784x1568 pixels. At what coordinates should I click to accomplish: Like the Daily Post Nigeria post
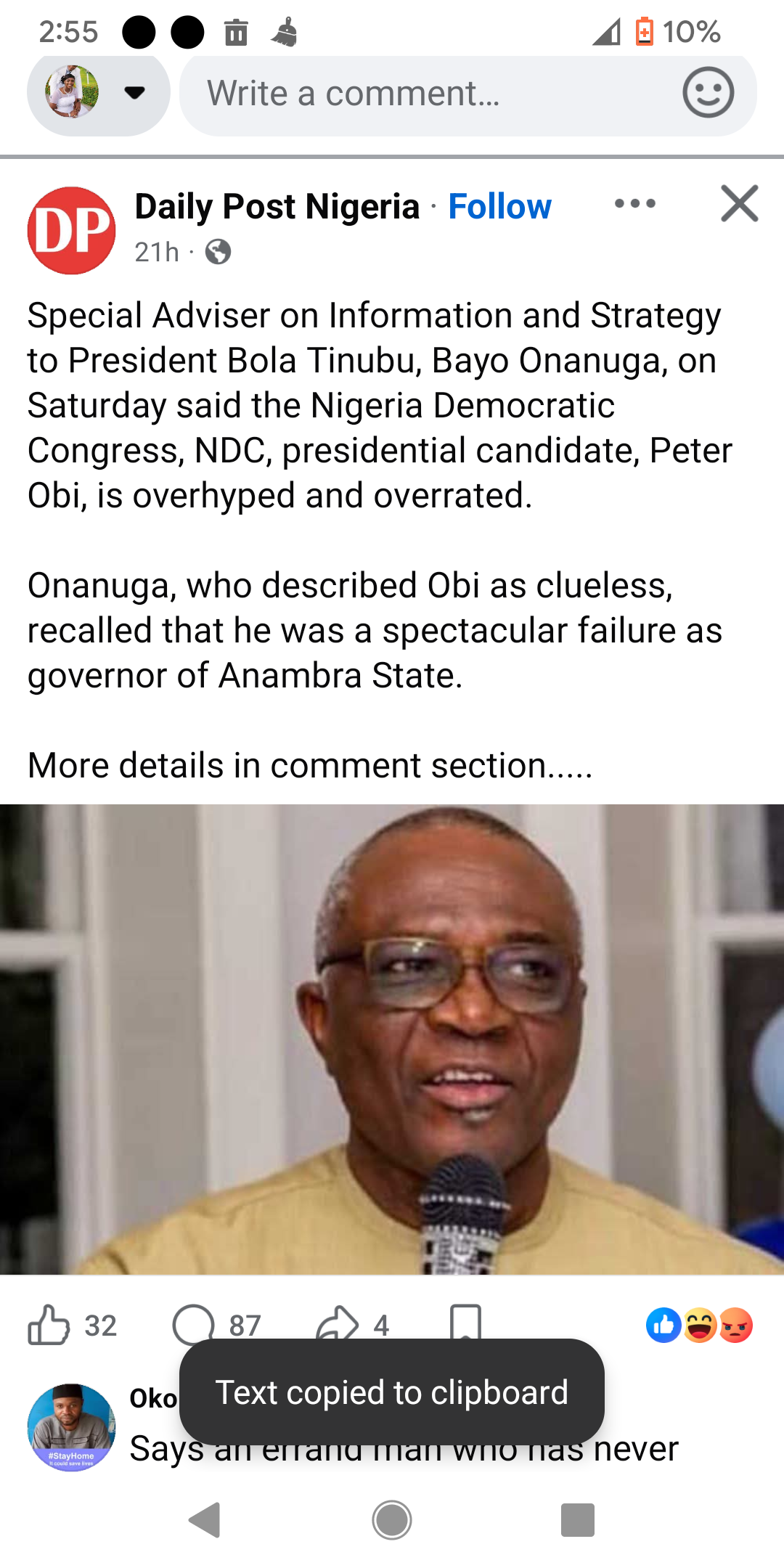tap(71, 1326)
